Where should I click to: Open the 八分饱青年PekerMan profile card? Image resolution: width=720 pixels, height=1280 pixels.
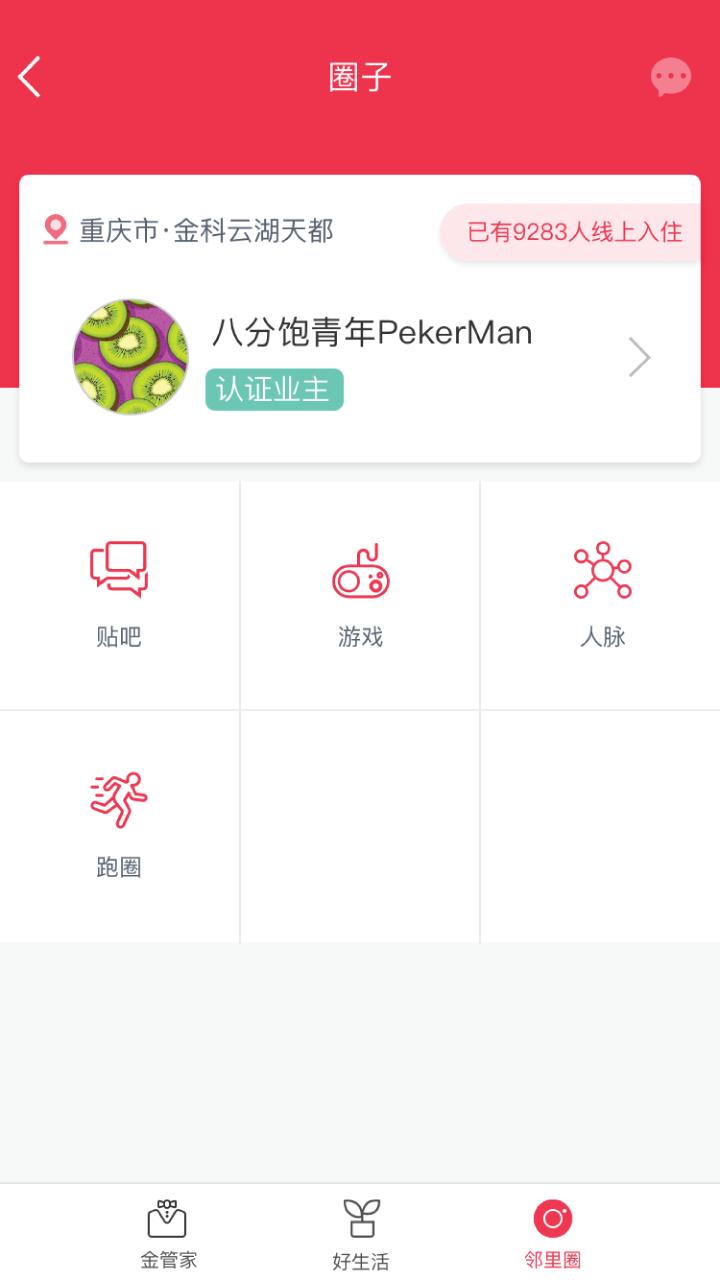click(x=360, y=356)
